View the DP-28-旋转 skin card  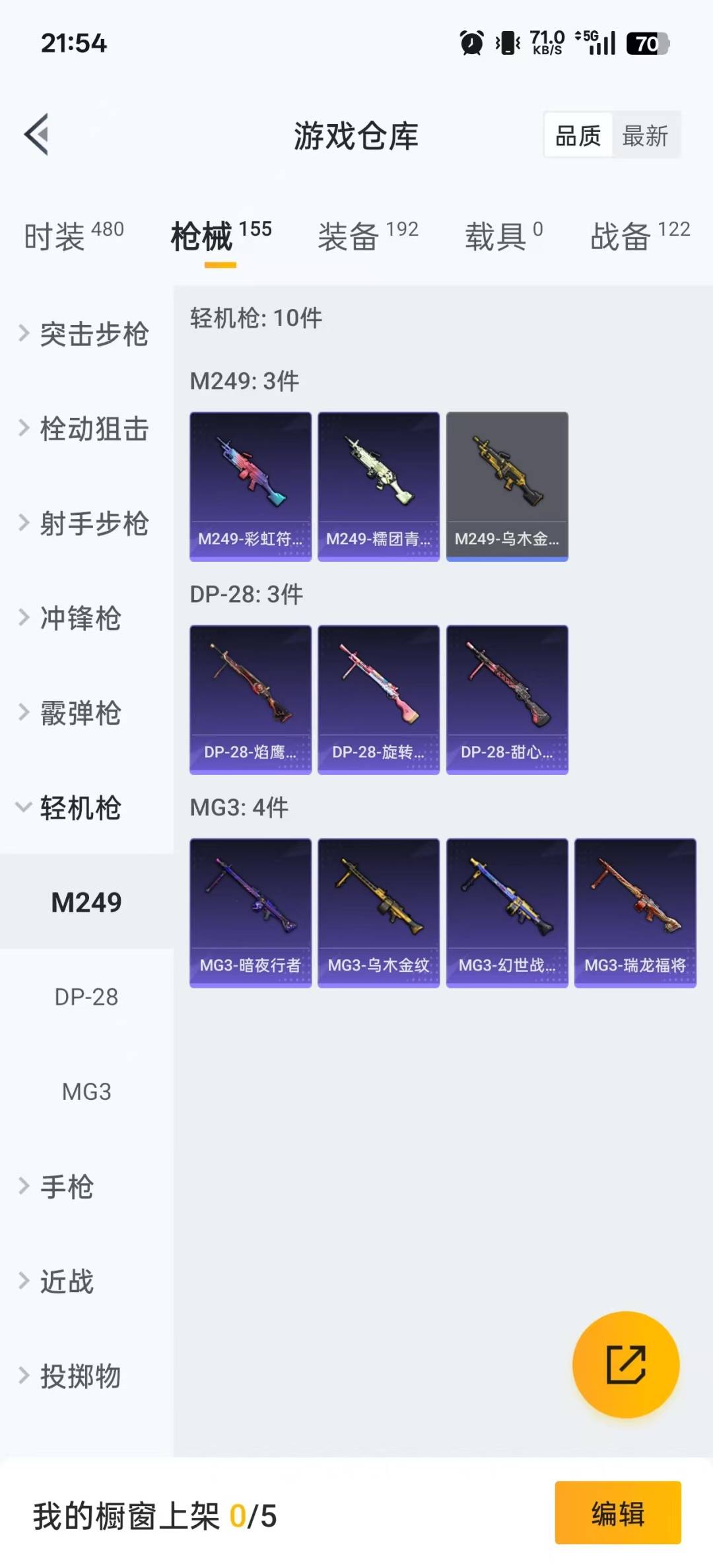(x=378, y=700)
